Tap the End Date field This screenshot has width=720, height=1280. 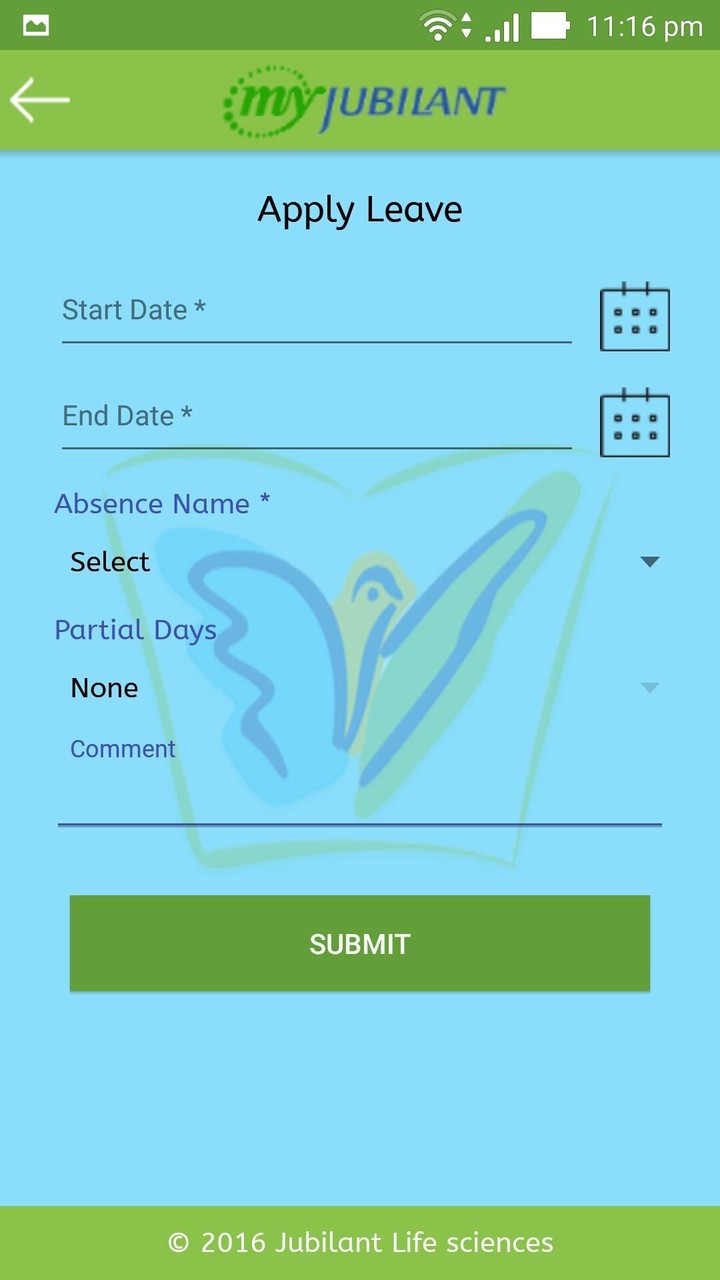(x=316, y=417)
